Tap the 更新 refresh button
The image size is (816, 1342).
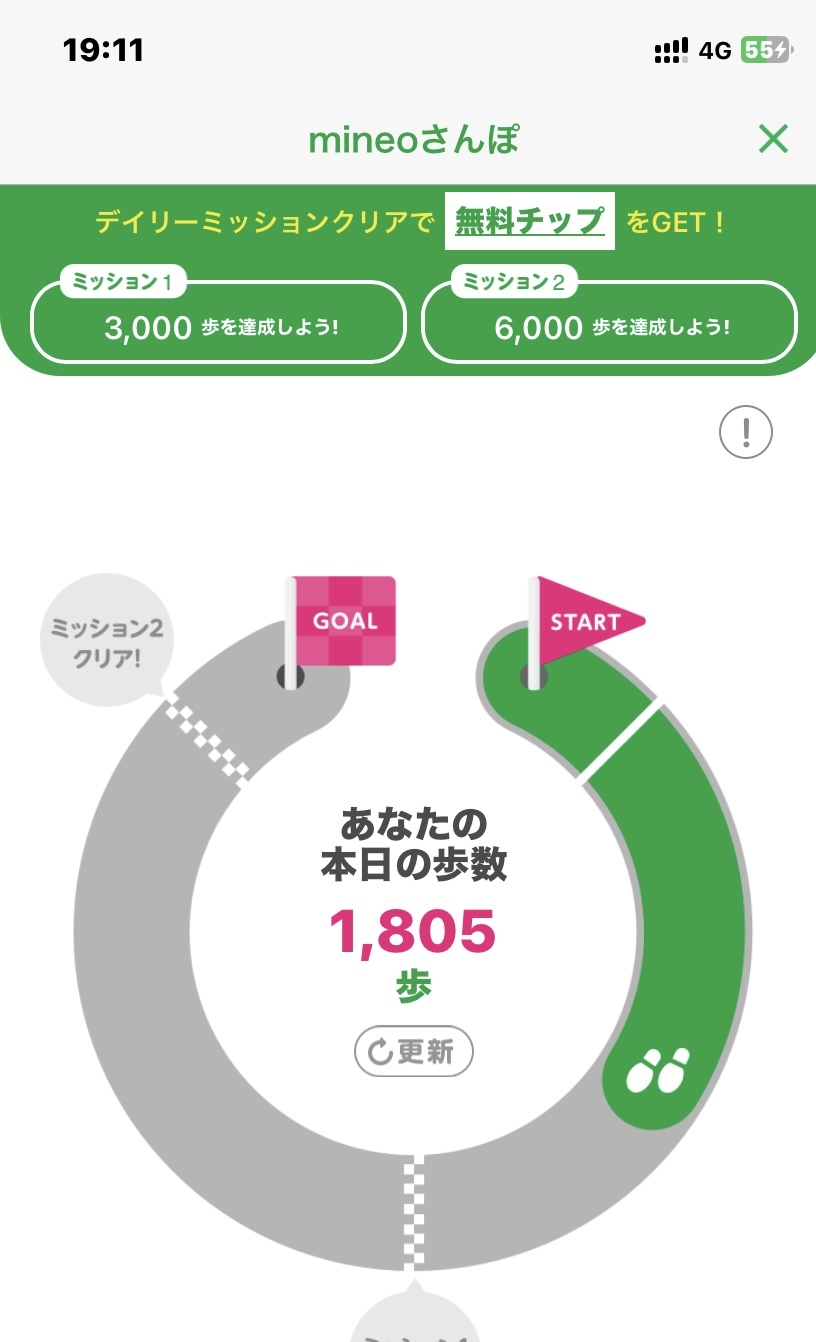pos(414,1052)
